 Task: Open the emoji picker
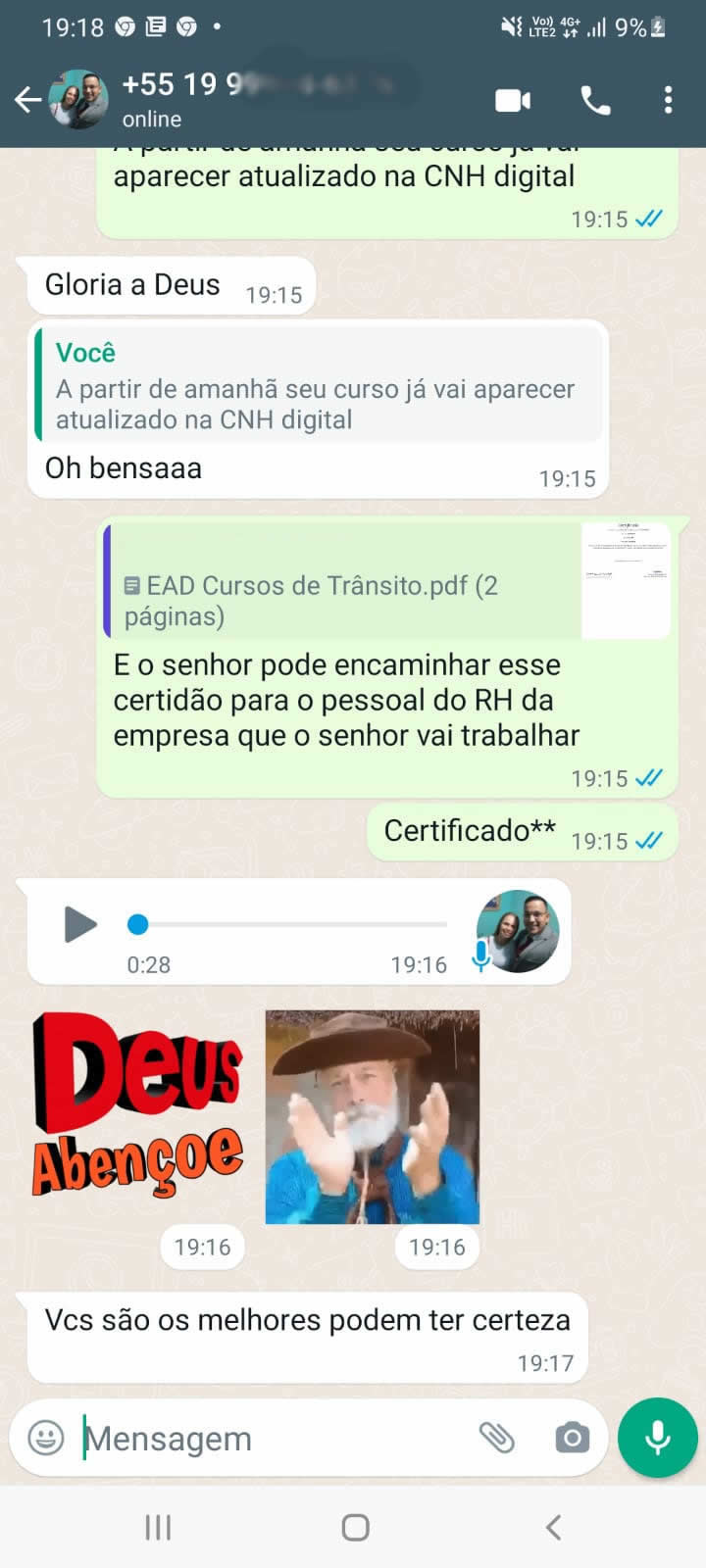(x=46, y=1438)
